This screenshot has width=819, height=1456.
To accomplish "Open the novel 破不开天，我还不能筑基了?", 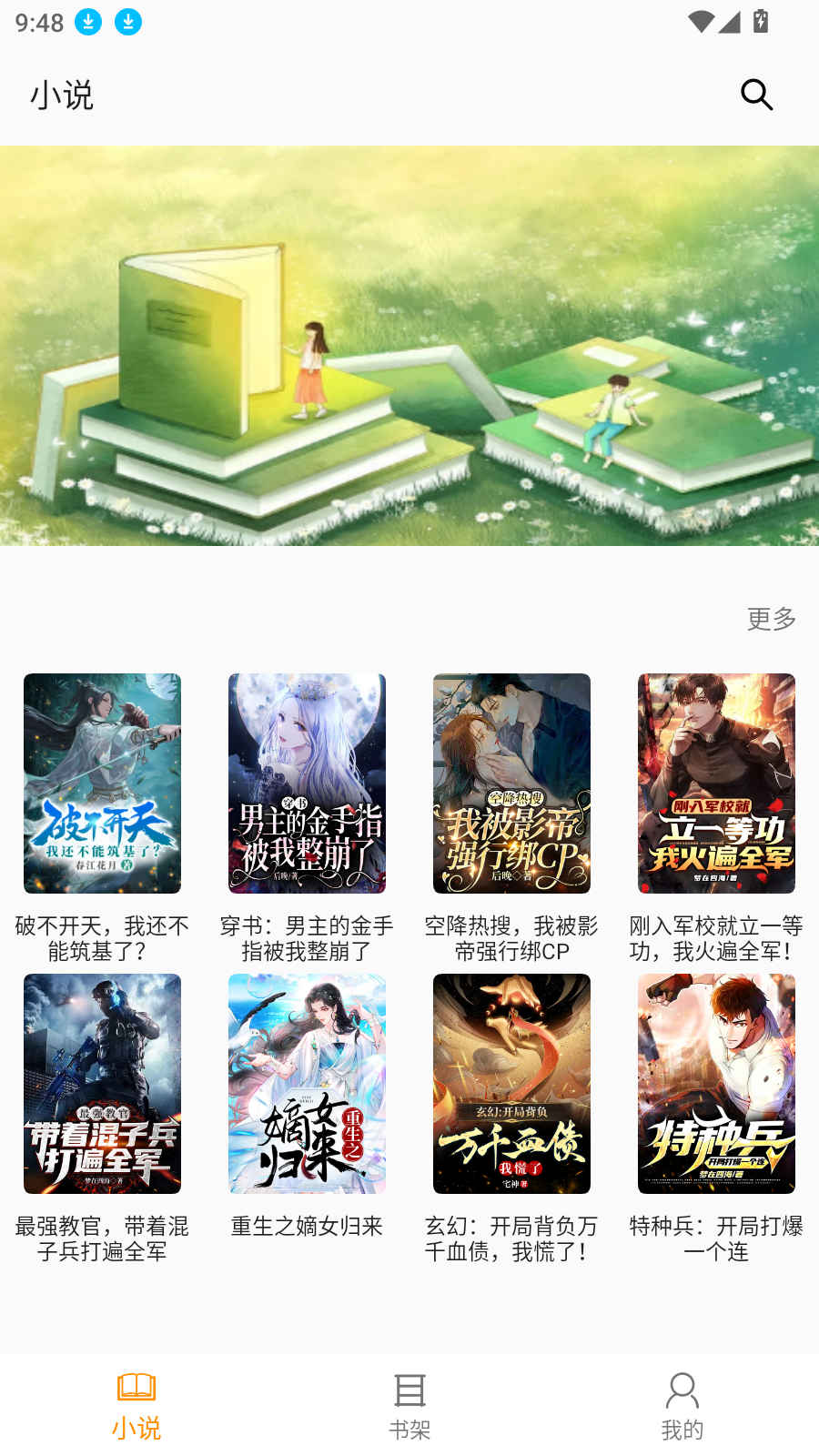I will click(x=102, y=784).
